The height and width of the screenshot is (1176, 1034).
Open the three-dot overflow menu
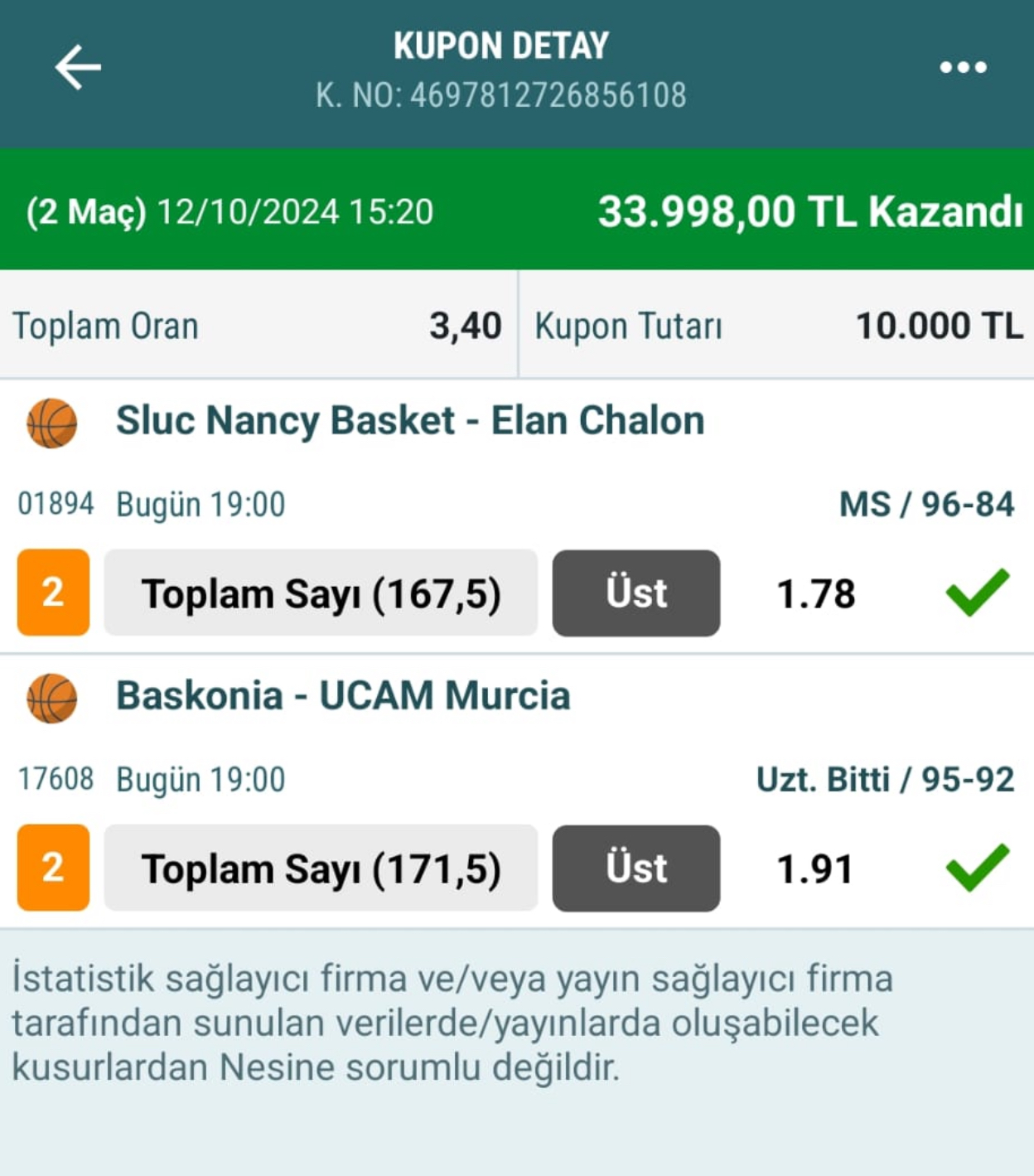click(963, 67)
